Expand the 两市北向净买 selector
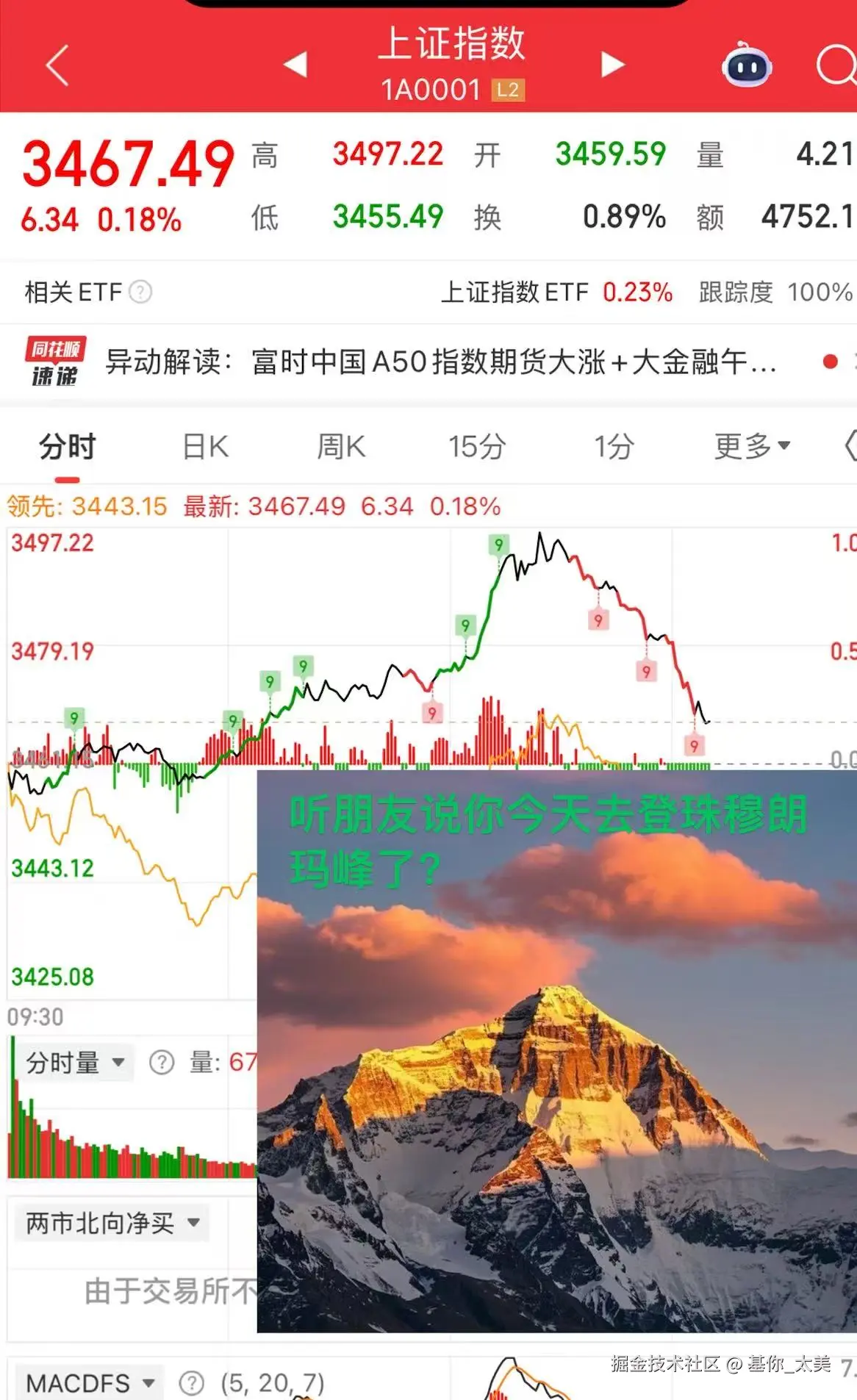857x1400 pixels. 110,1222
